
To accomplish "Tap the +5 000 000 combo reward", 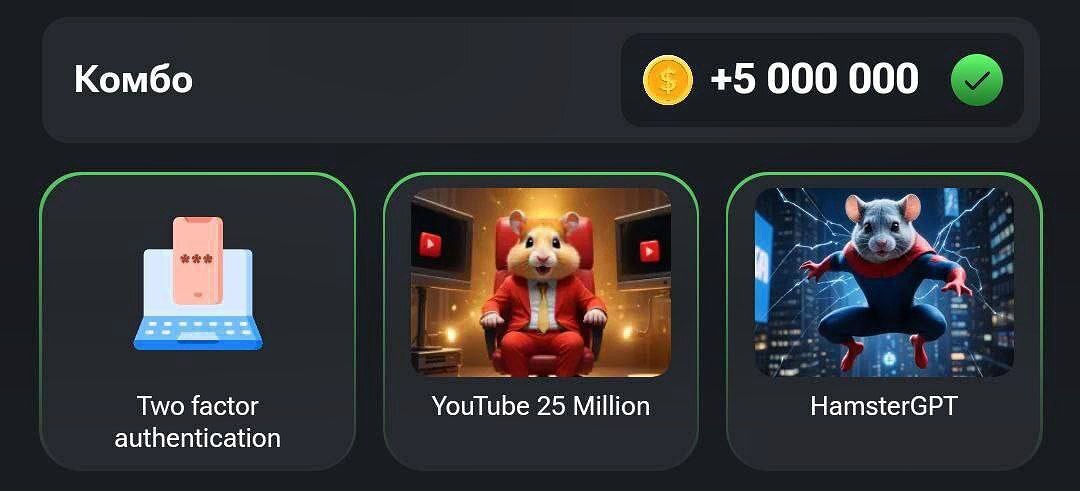I will [x=814, y=80].
